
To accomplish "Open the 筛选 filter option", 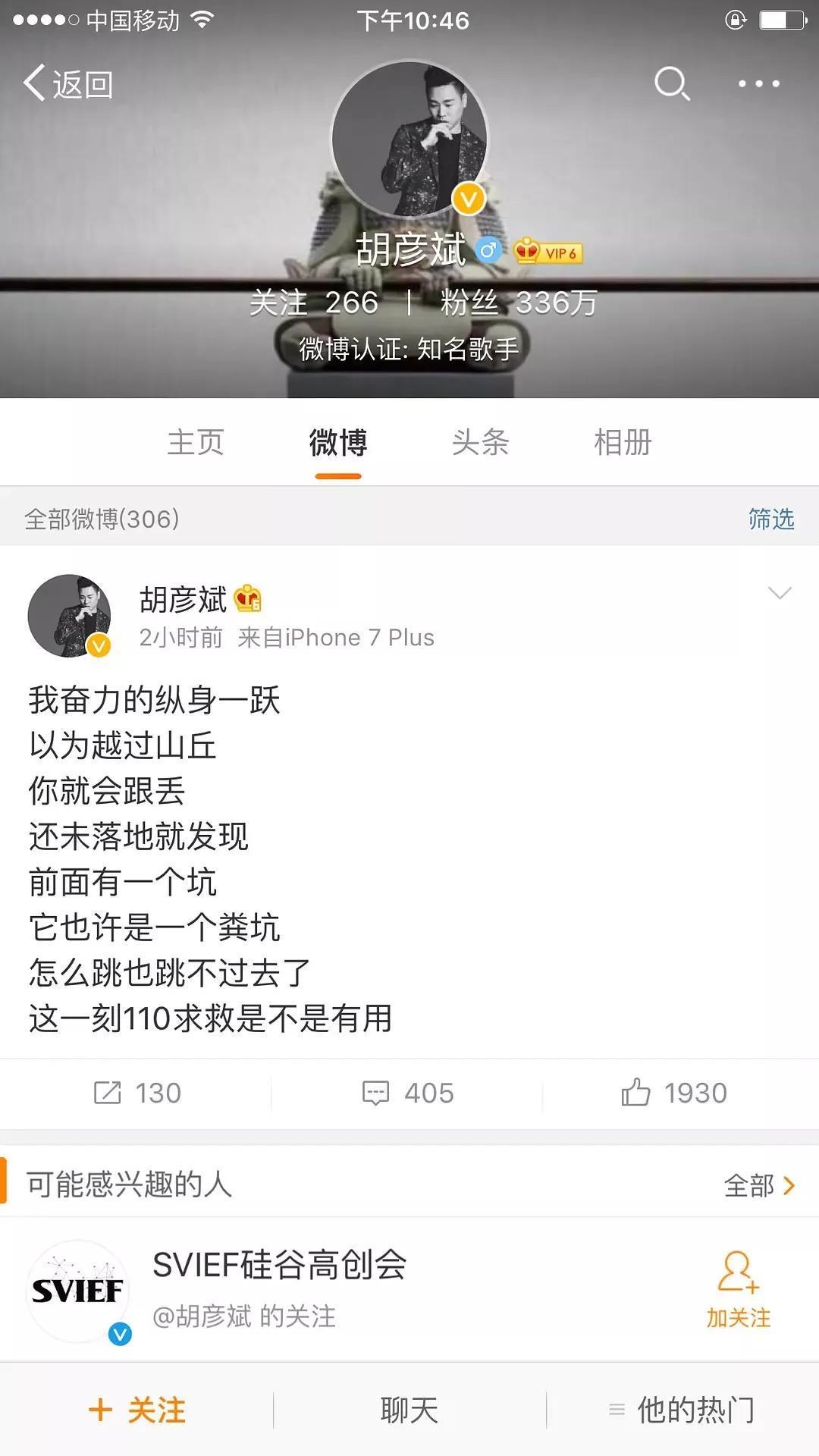I will pyautogui.click(x=770, y=519).
